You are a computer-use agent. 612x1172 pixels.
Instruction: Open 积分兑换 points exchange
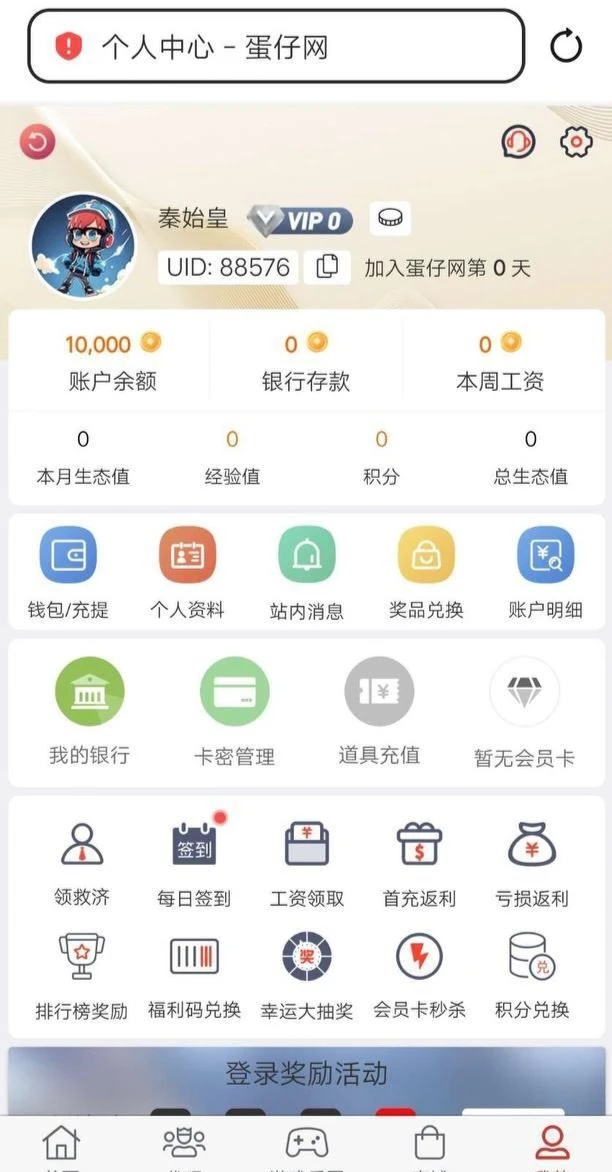(x=531, y=958)
